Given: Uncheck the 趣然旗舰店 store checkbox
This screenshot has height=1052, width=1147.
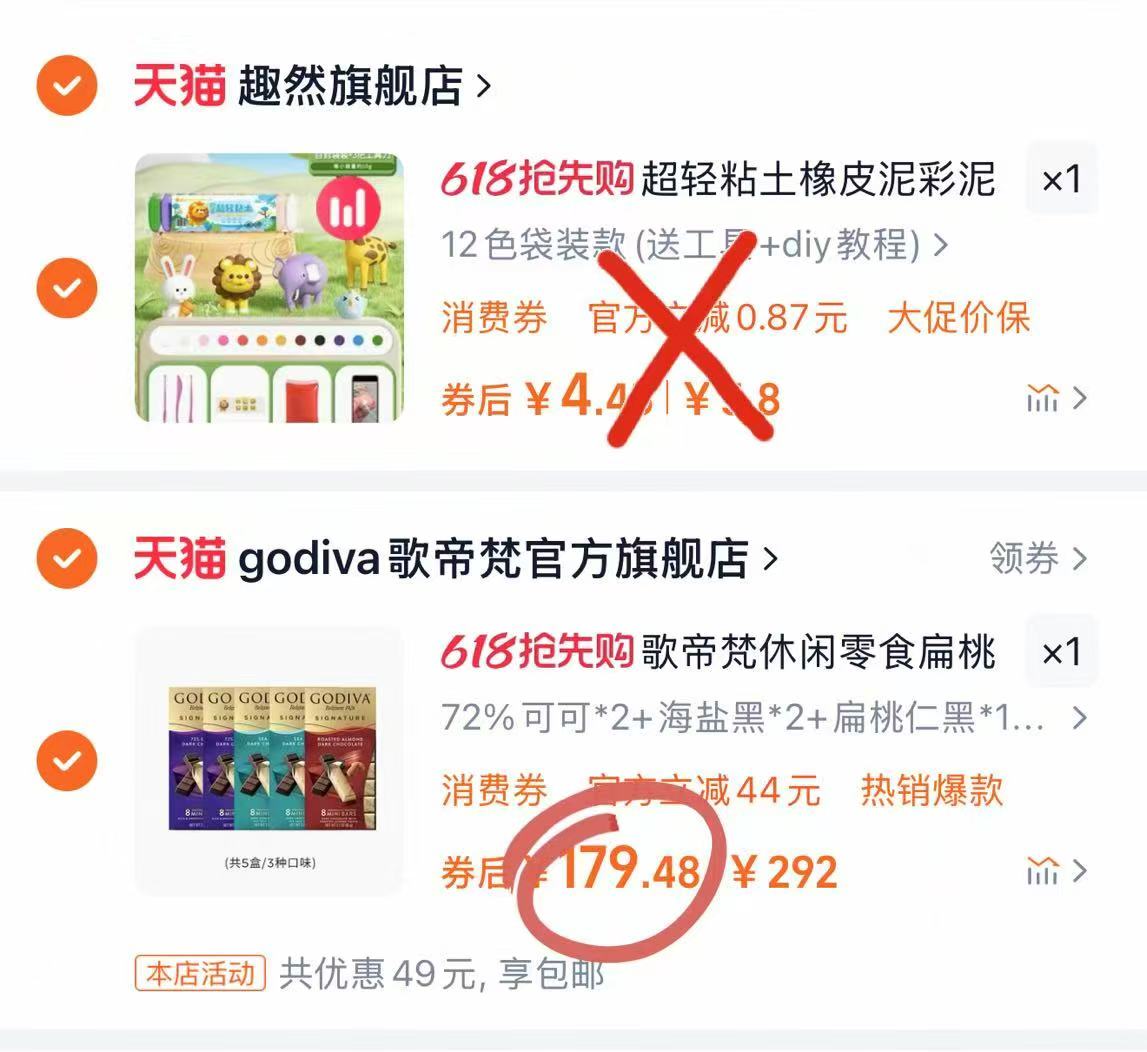Looking at the screenshot, I should (x=66, y=86).
